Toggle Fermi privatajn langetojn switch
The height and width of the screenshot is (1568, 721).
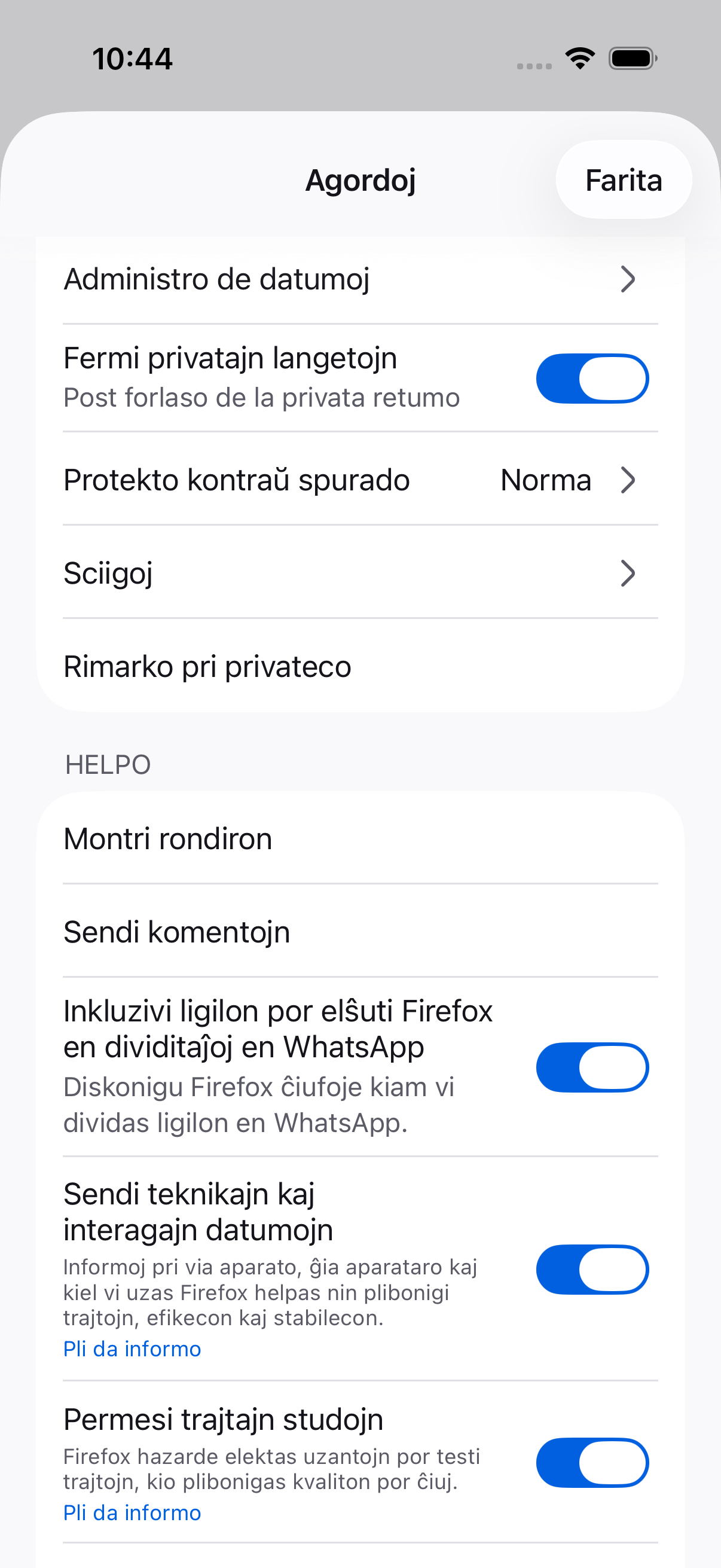(592, 378)
